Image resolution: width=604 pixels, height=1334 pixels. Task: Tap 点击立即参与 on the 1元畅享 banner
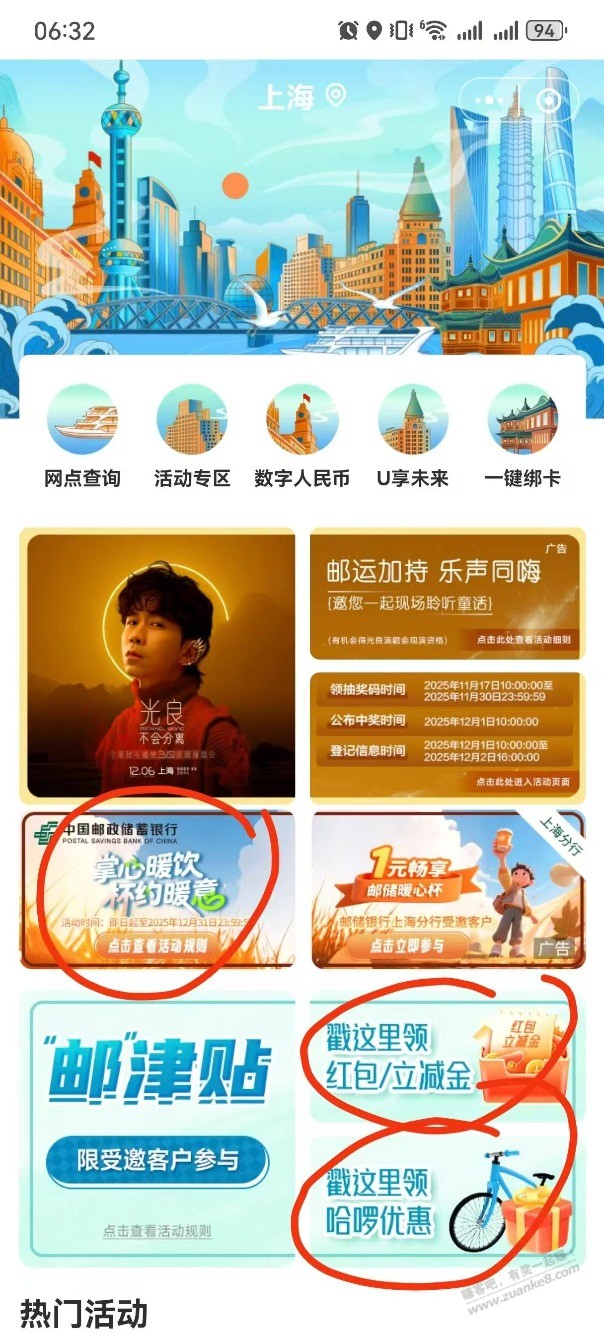[x=407, y=945]
